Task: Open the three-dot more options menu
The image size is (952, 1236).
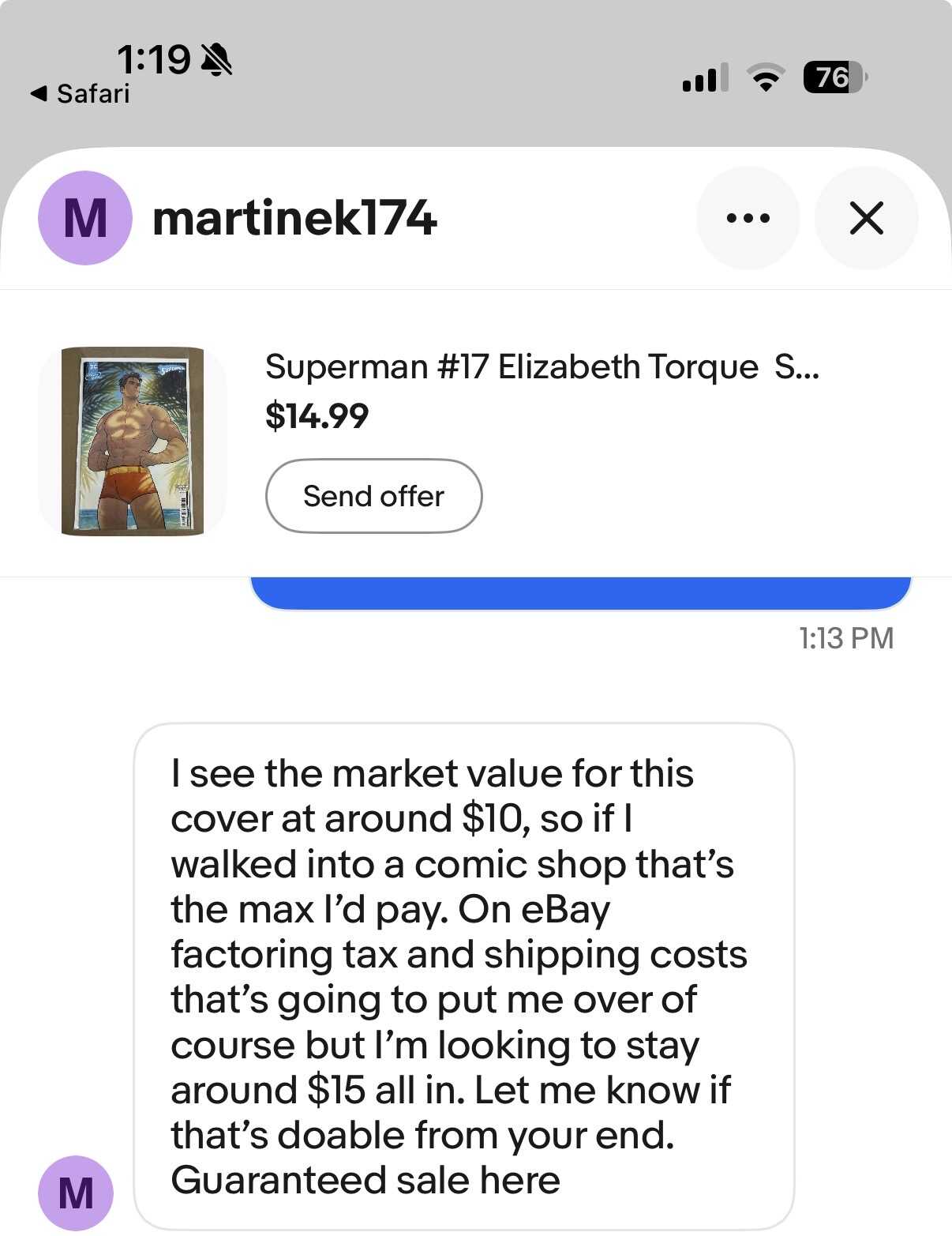Action: 747,218
